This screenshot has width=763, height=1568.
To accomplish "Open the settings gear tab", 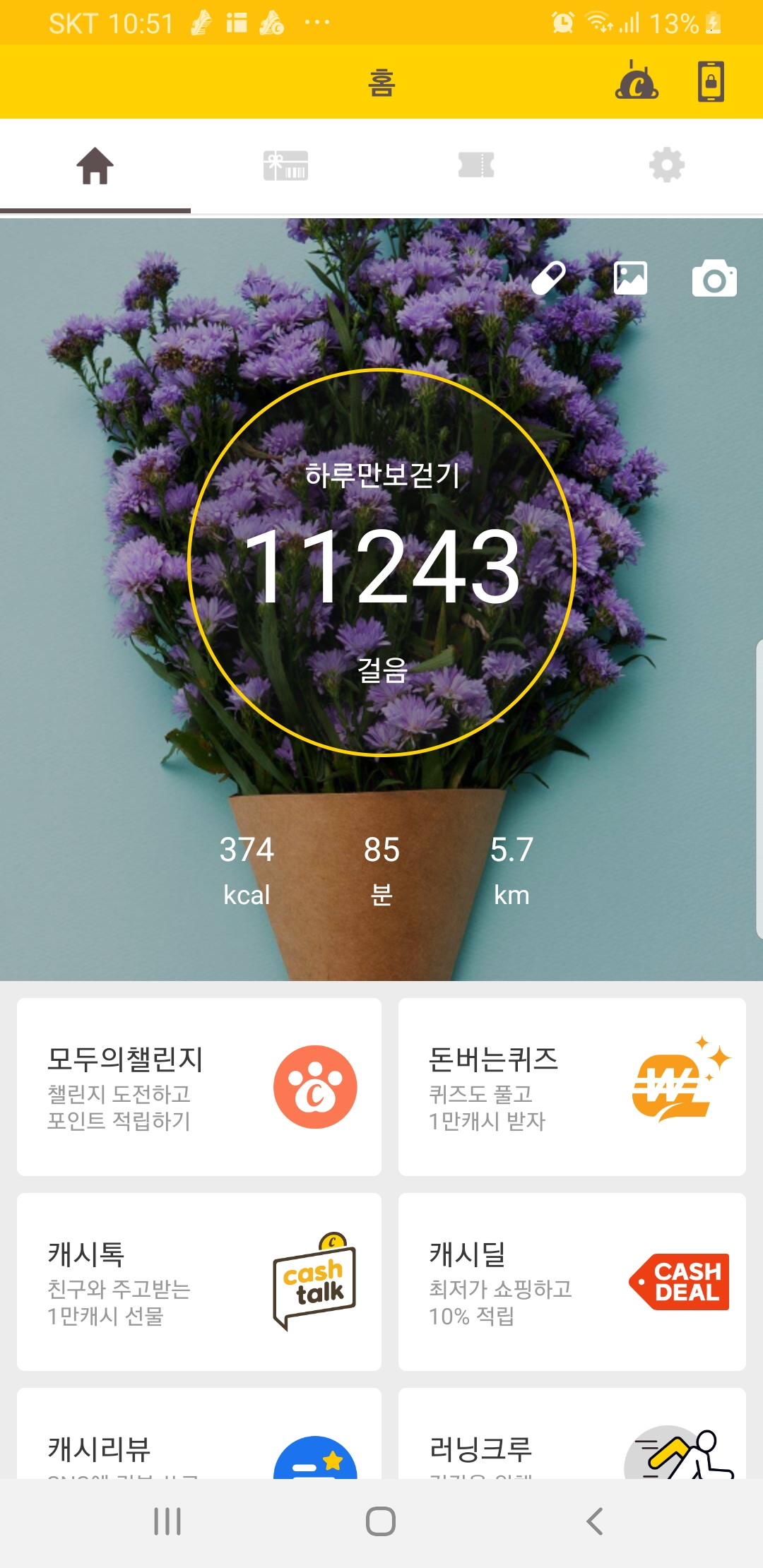I will (667, 167).
